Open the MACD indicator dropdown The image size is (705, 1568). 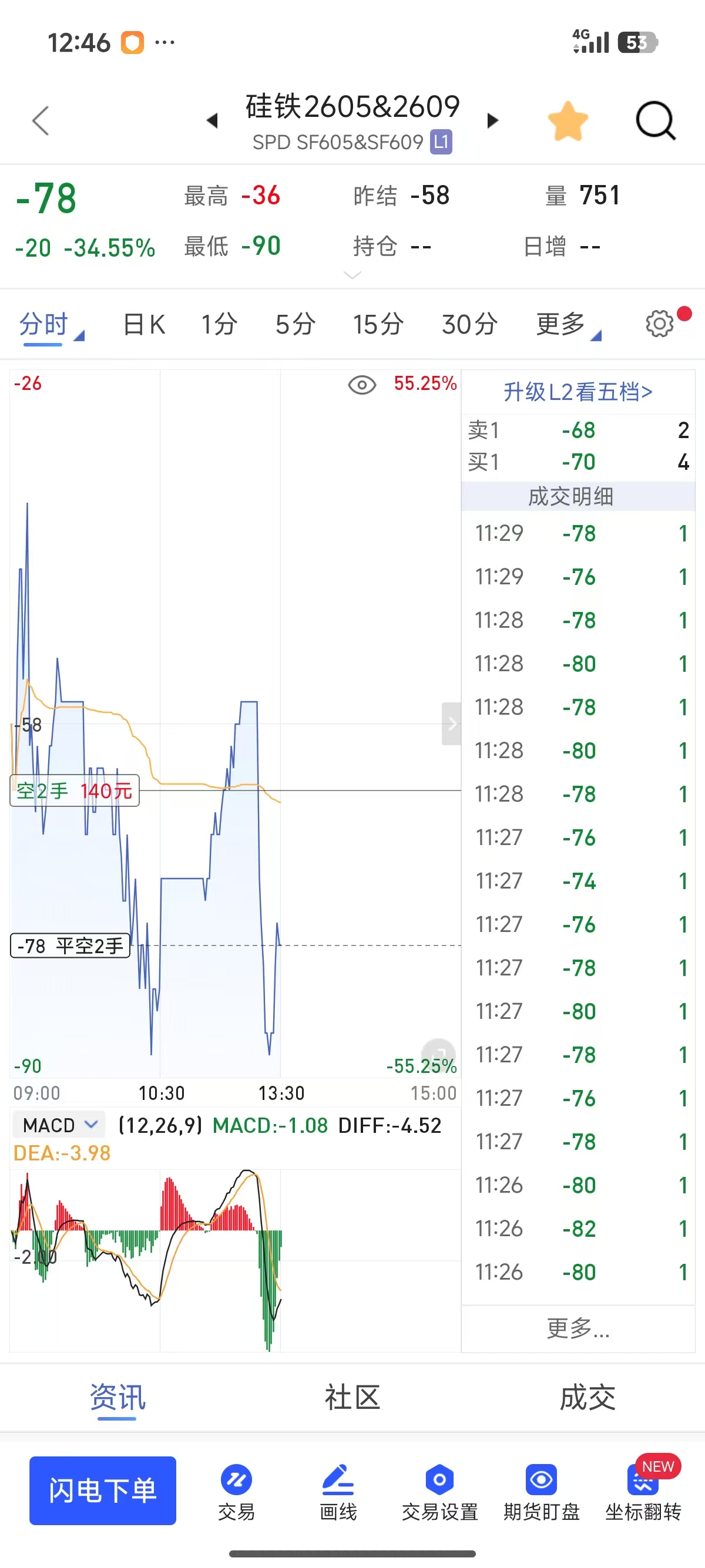(x=59, y=1125)
